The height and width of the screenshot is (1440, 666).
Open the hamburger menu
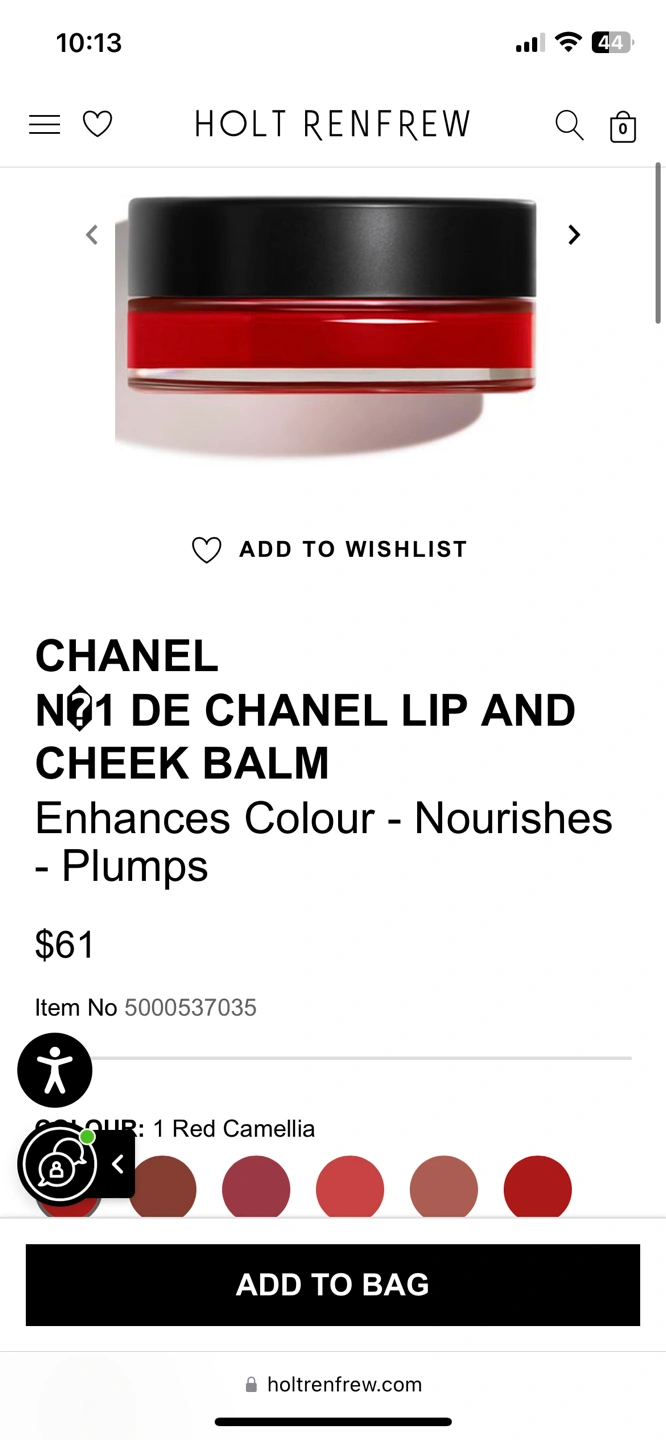(x=44, y=125)
